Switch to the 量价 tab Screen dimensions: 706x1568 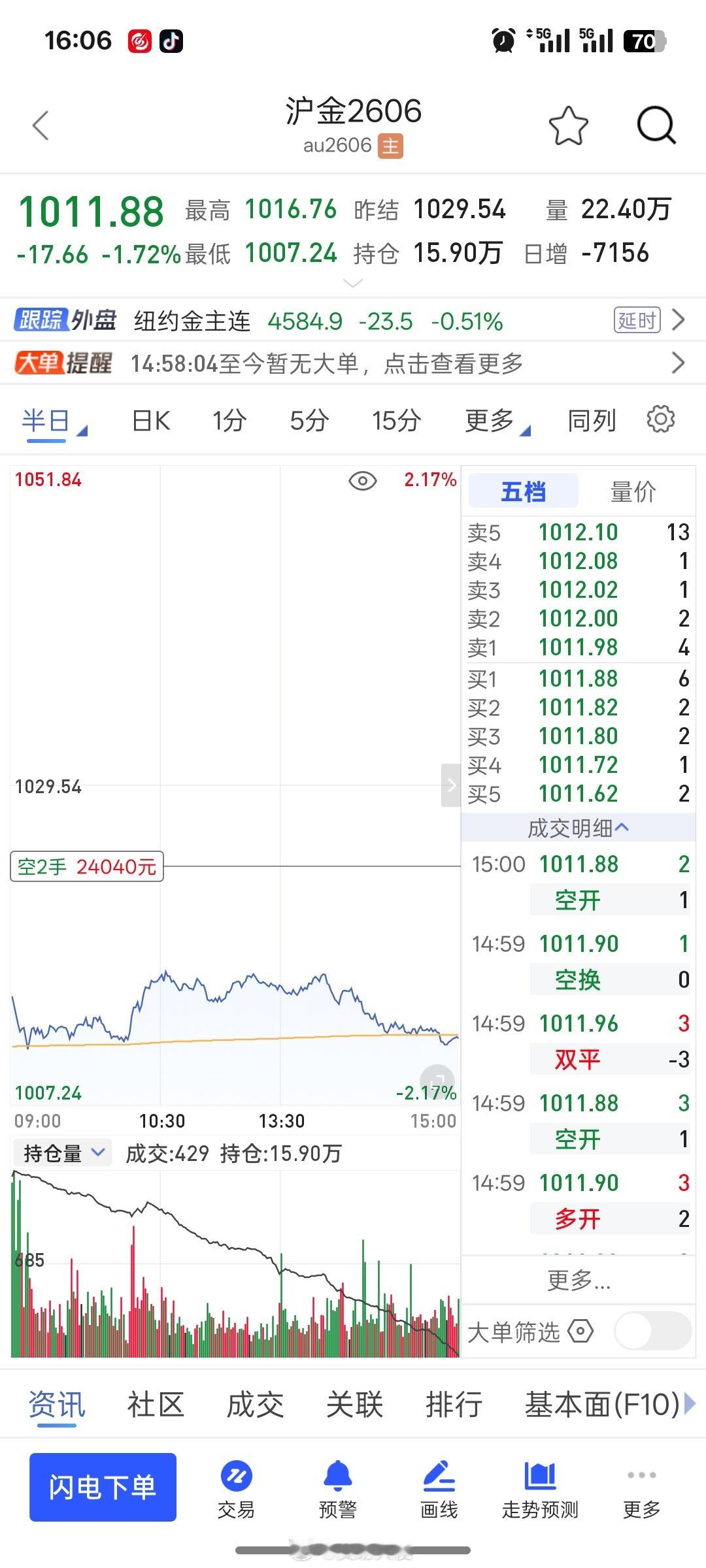(x=633, y=491)
